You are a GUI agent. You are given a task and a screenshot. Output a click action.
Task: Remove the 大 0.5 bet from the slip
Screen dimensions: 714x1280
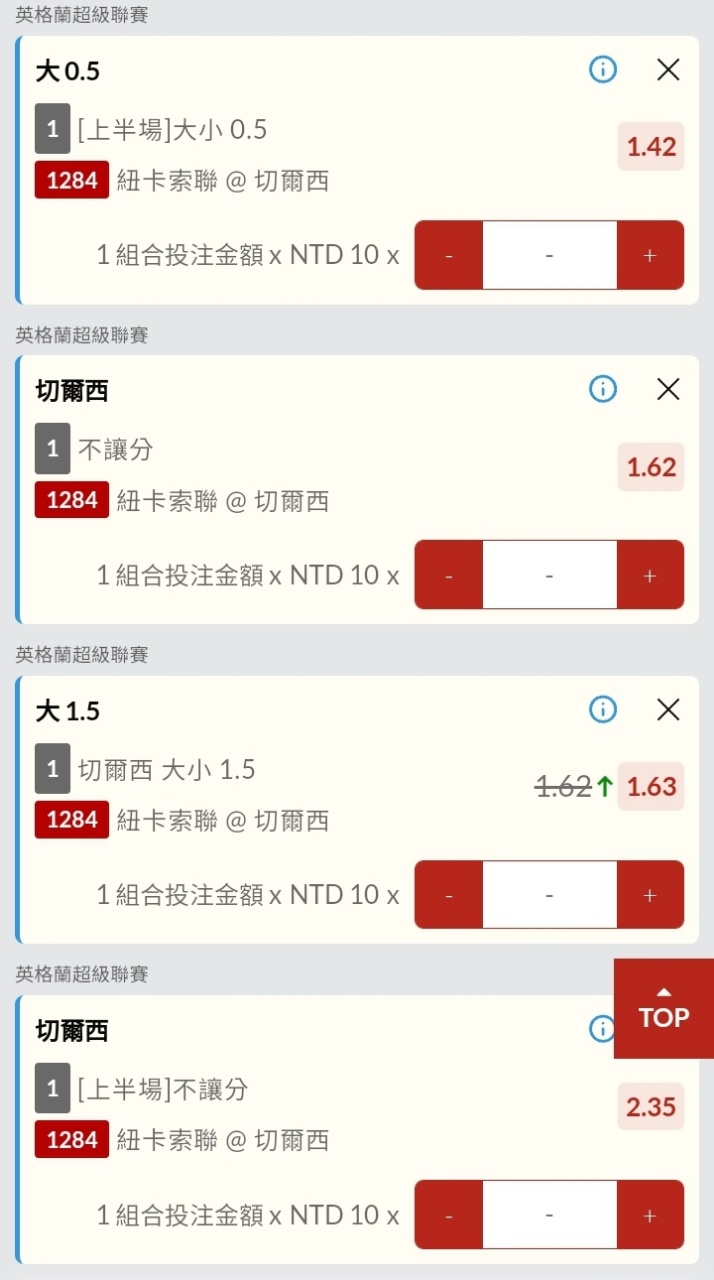[668, 69]
